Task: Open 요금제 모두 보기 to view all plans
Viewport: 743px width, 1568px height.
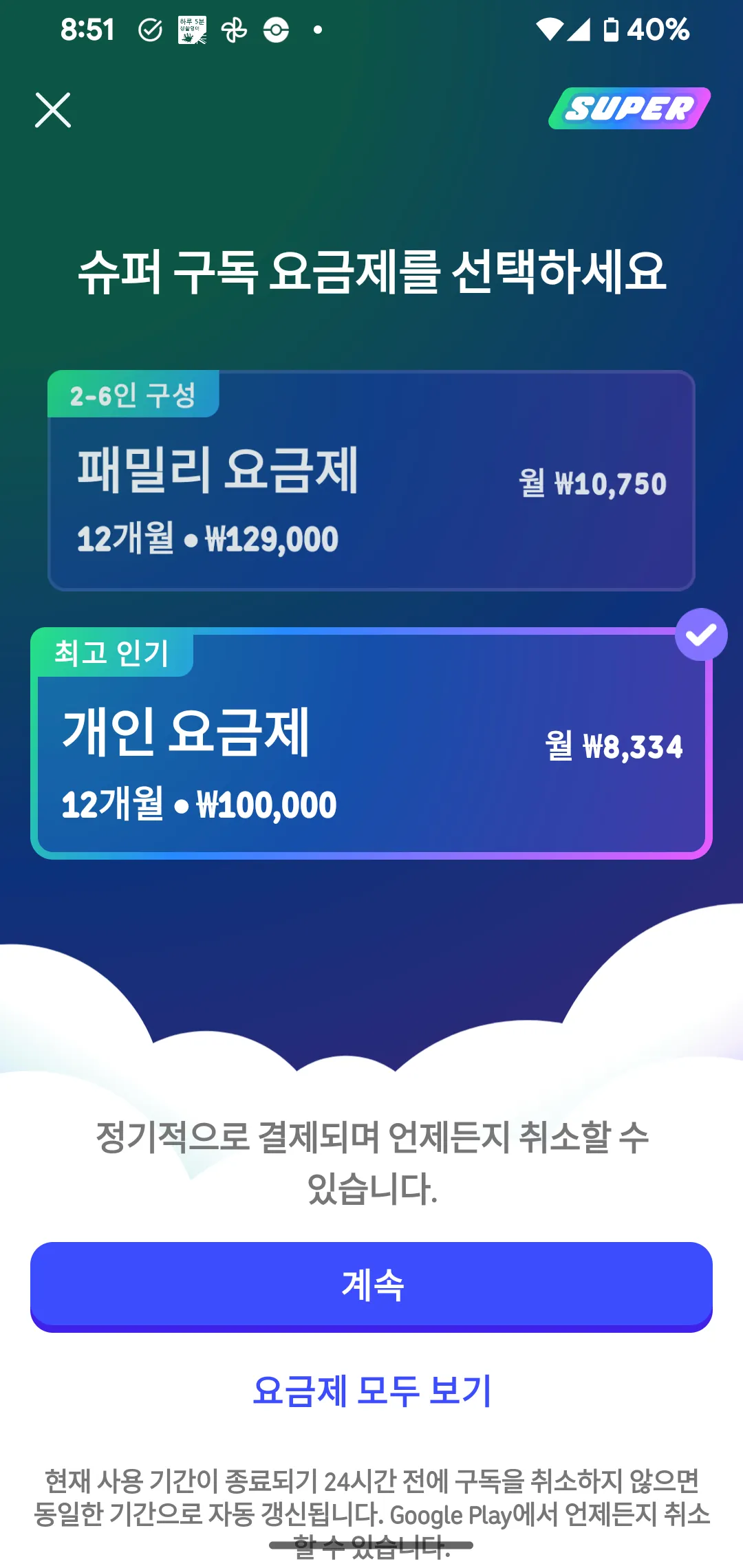Action: [x=371, y=1389]
